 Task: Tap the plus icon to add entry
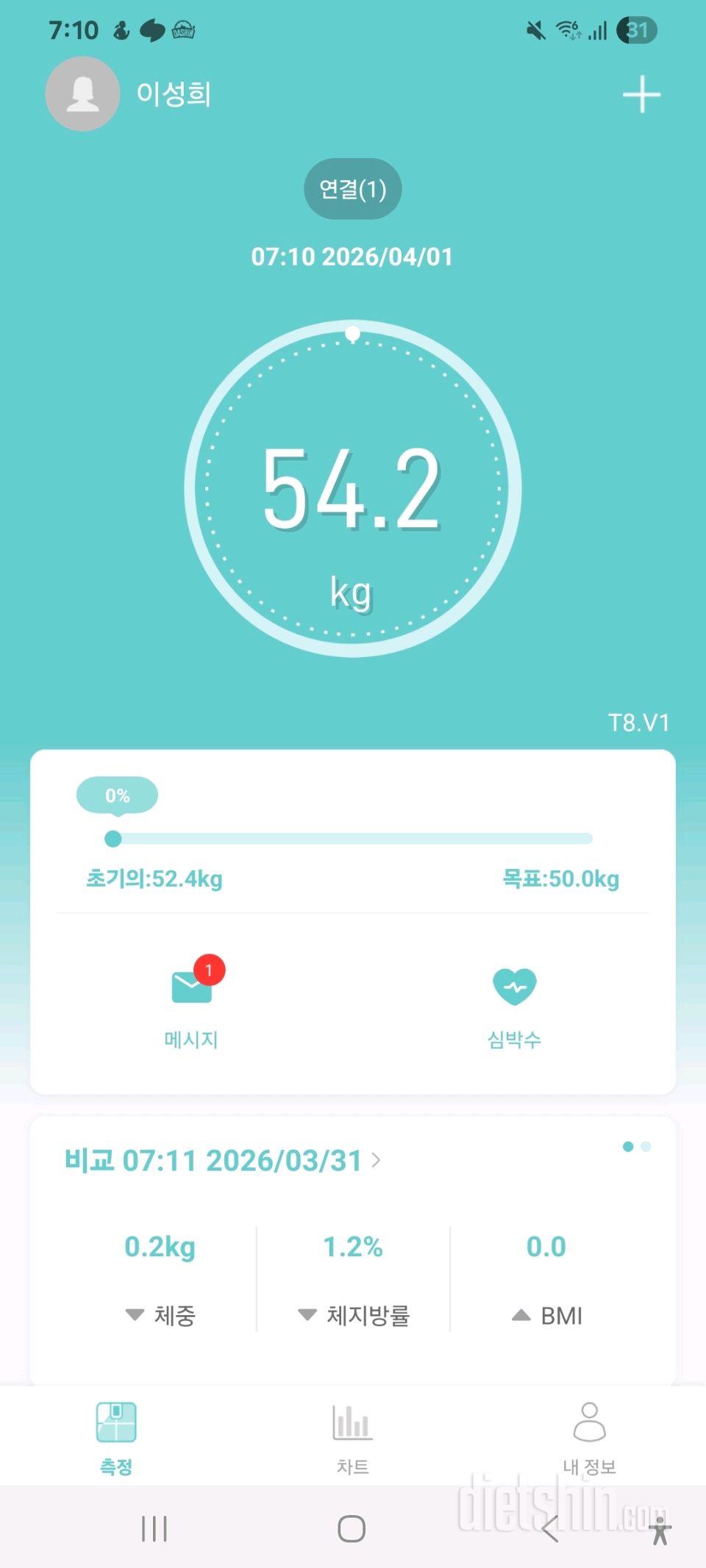click(x=641, y=94)
